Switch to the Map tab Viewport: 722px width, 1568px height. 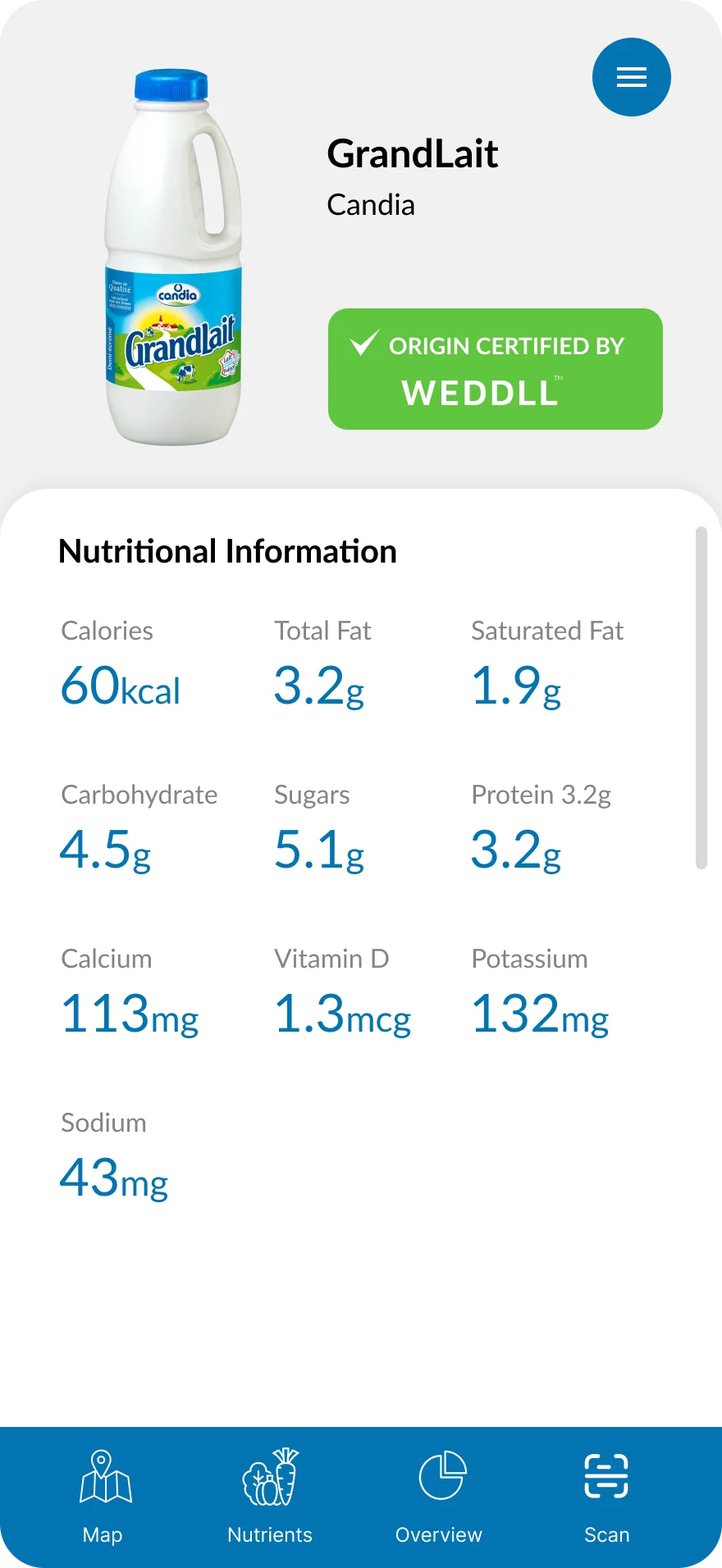pyautogui.click(x=104, y=1496)
